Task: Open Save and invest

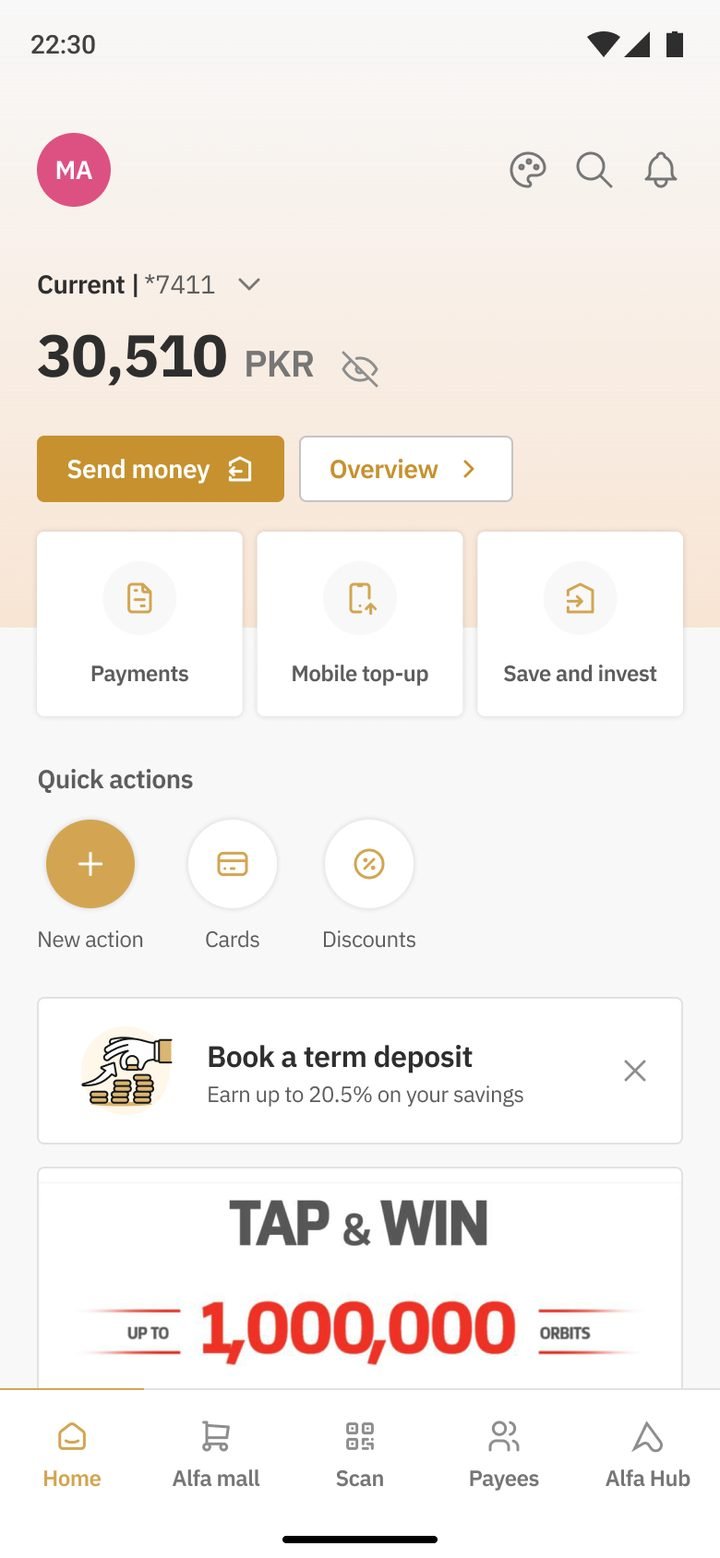Action: click(x=580, y=624)
